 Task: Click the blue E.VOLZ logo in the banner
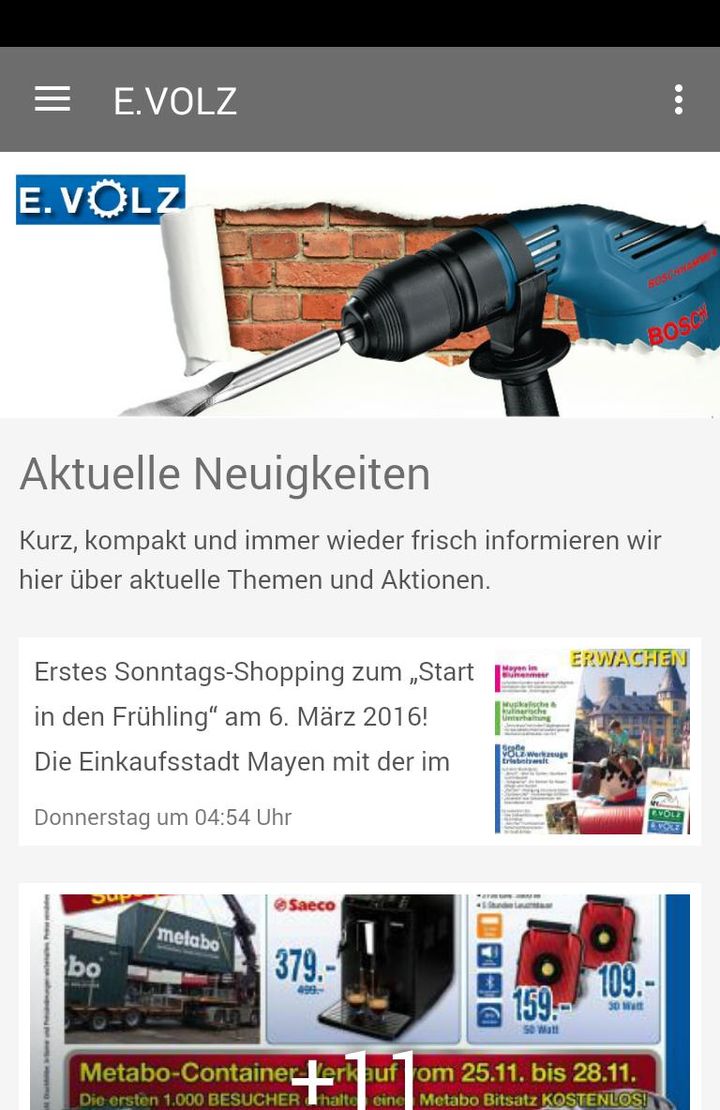99,199
